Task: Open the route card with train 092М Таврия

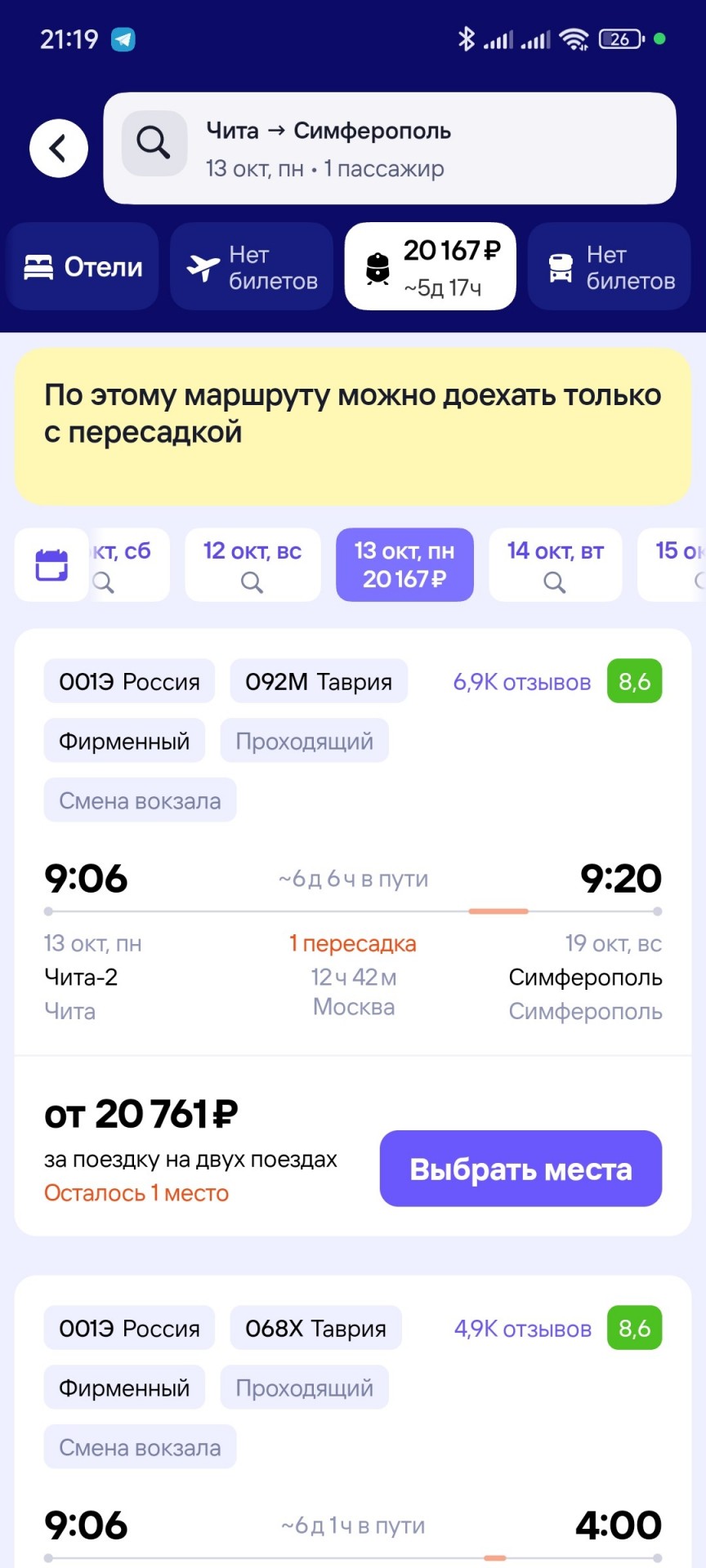Action: point(353,932)
